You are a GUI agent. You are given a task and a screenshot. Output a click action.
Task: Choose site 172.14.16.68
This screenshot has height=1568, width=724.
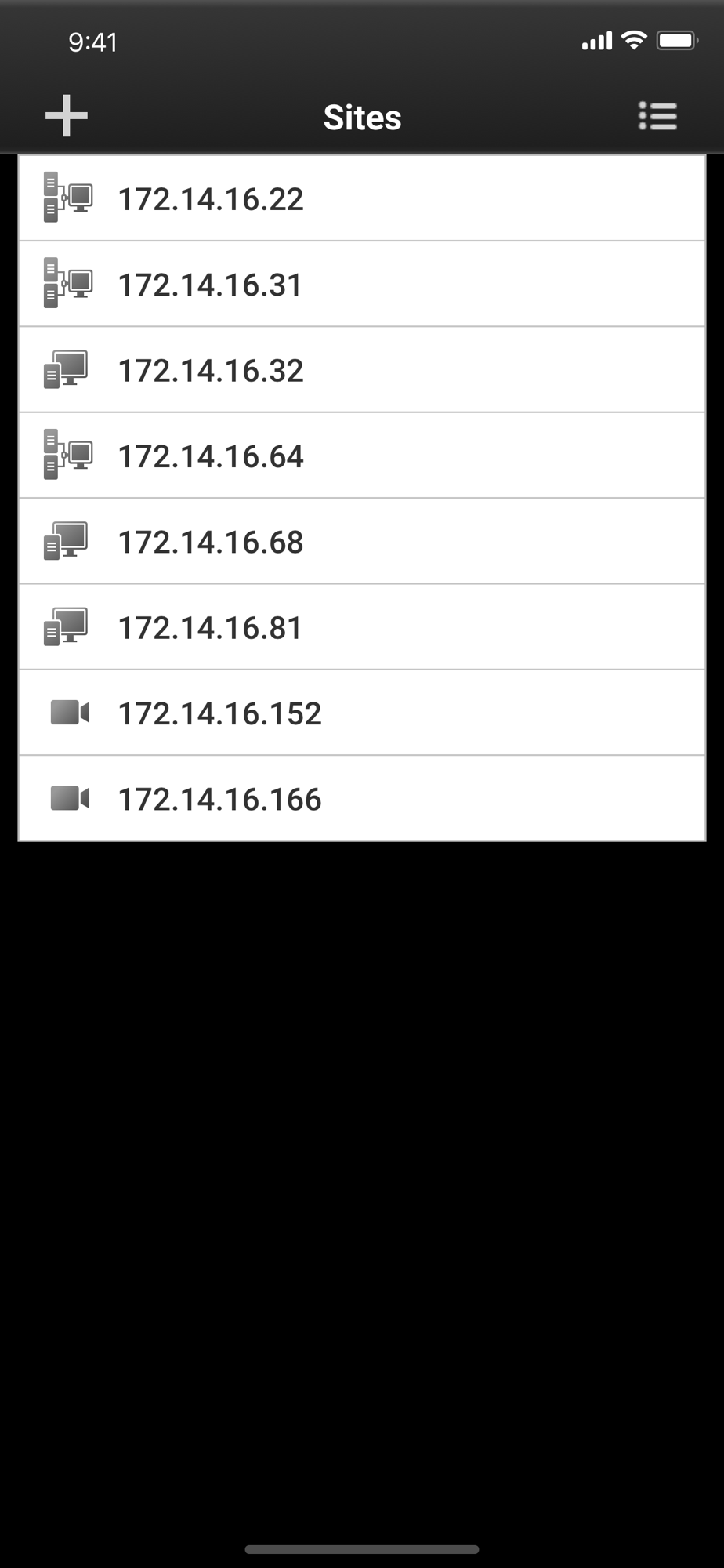tap(361, 542)
